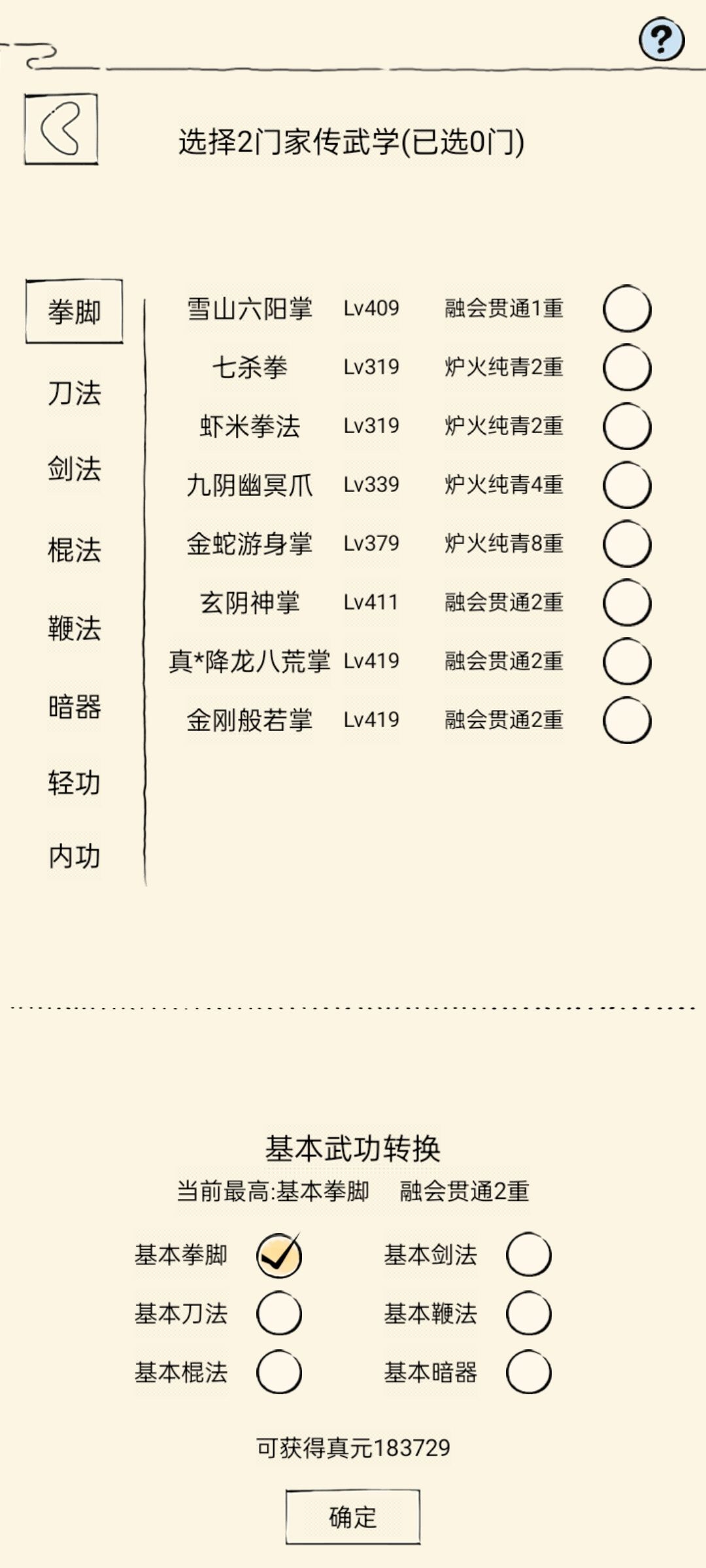706x1568 pixels.
Task: Tick the circle for 真*降龙八荒掌
Action: point(627,661)
